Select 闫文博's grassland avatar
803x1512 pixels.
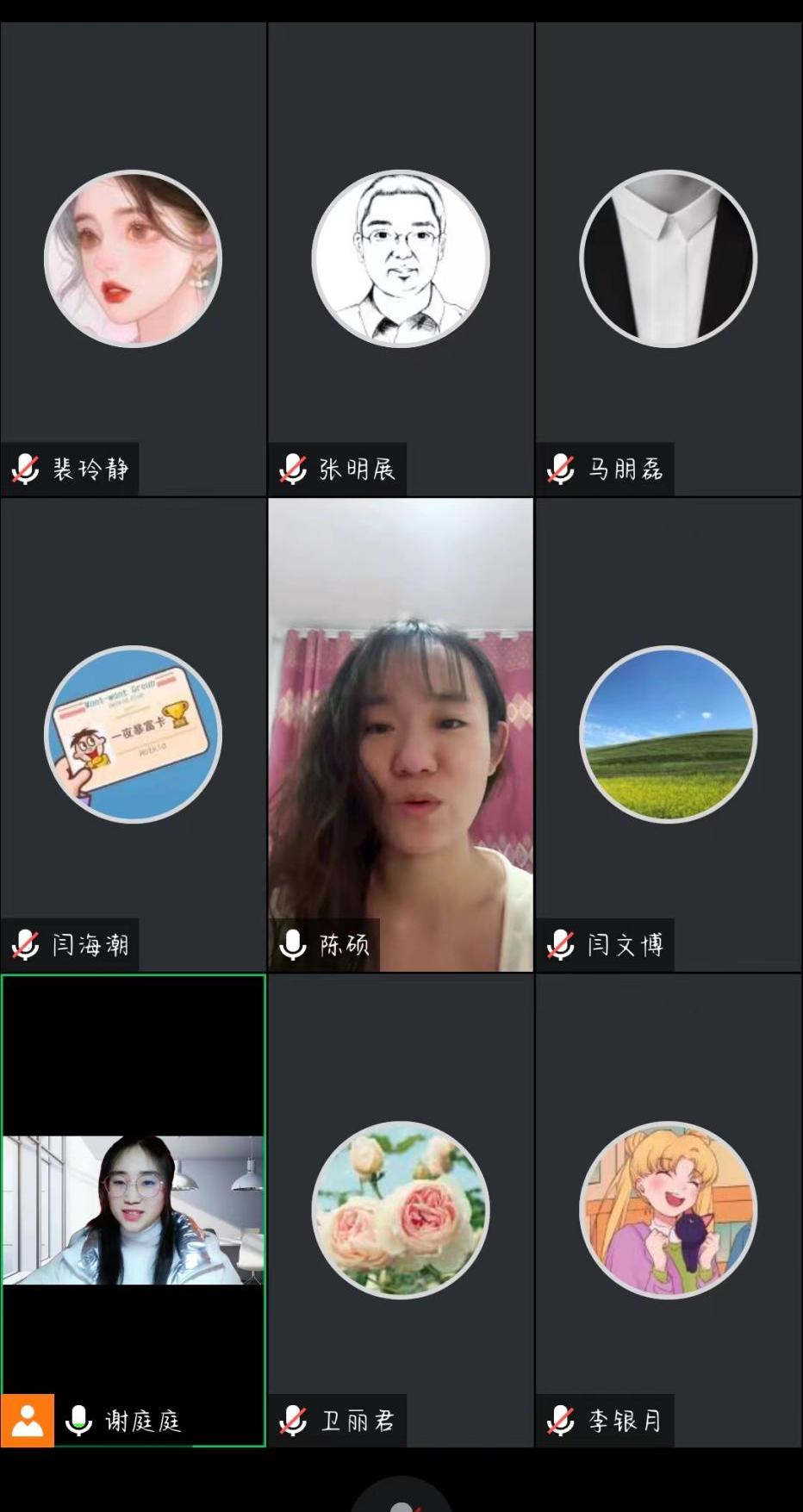tap(667, 734)
